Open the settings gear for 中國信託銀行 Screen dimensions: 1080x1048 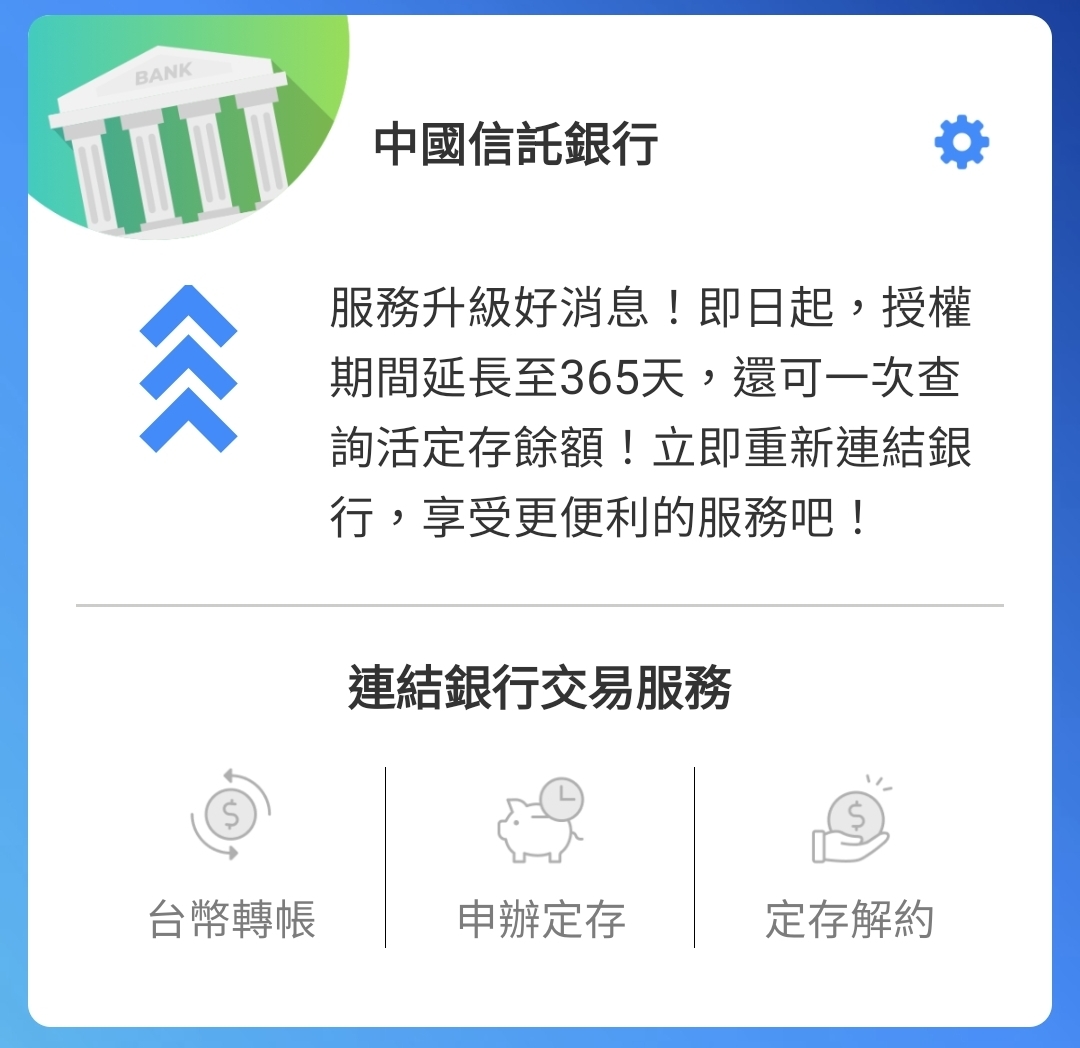point(961,143)
